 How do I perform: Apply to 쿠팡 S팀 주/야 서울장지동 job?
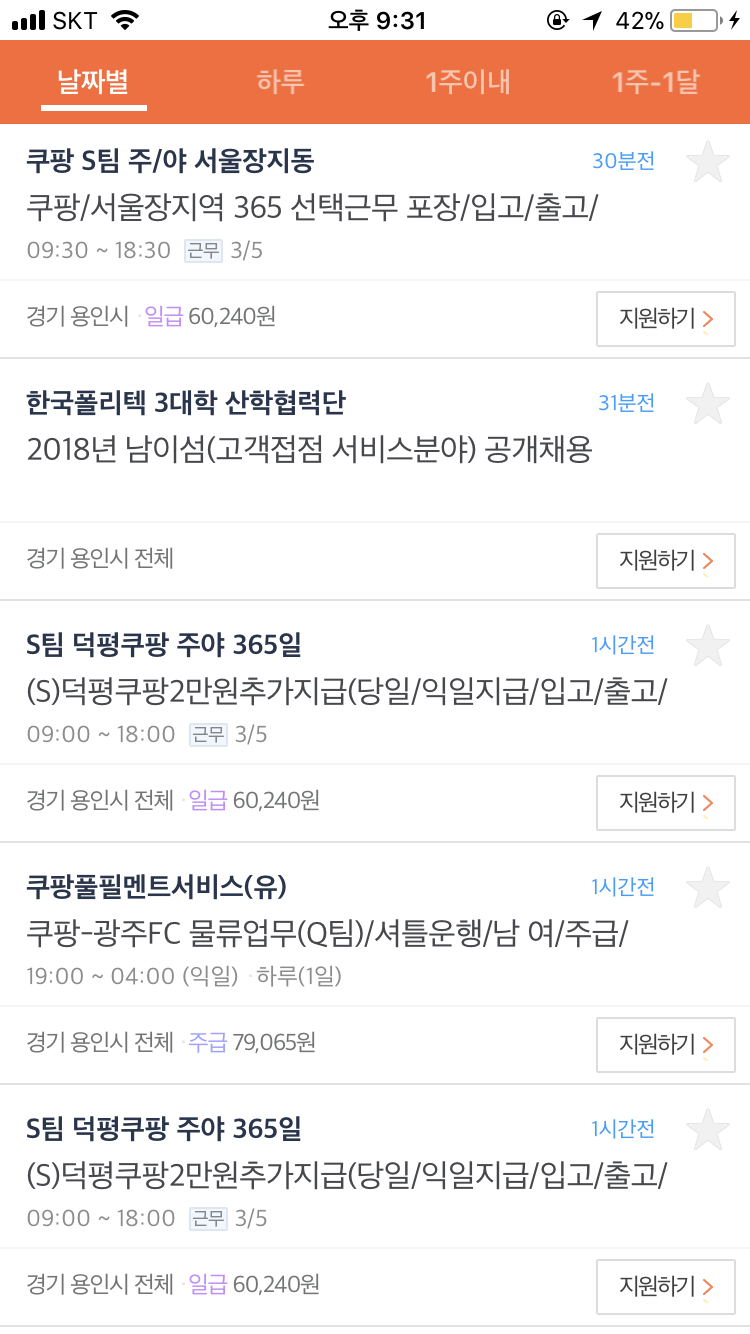coord(665,319)
